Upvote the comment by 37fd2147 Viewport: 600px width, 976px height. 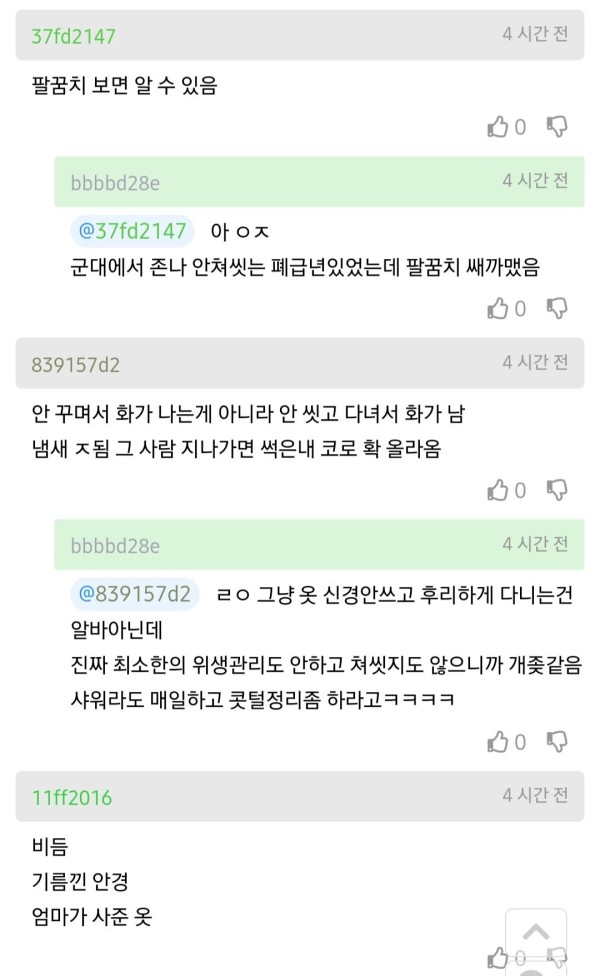498,127
